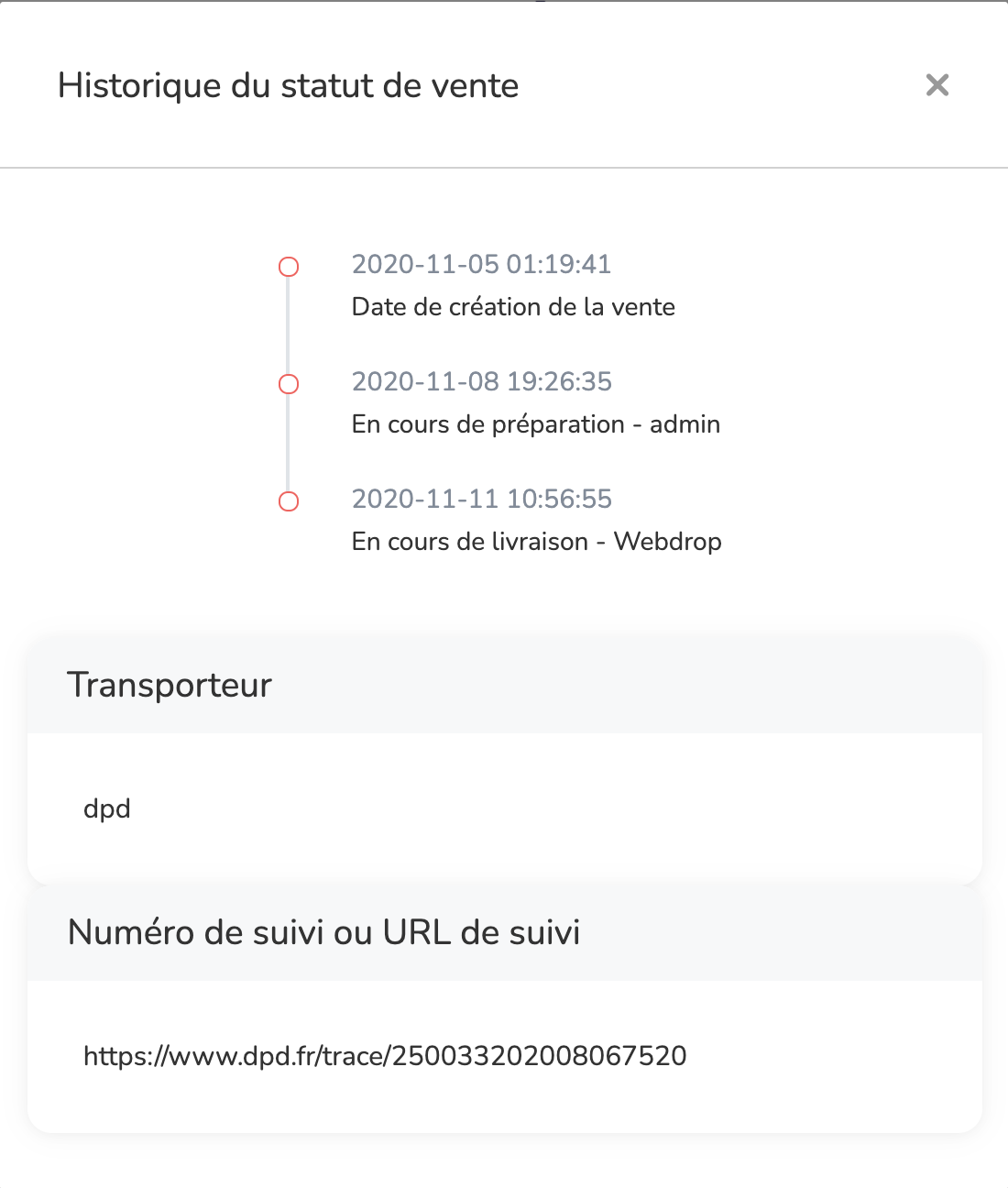Click En cours de préparation - admin entry
The width and height of the screenshot is (1008, 1188).
click(537, 424)
